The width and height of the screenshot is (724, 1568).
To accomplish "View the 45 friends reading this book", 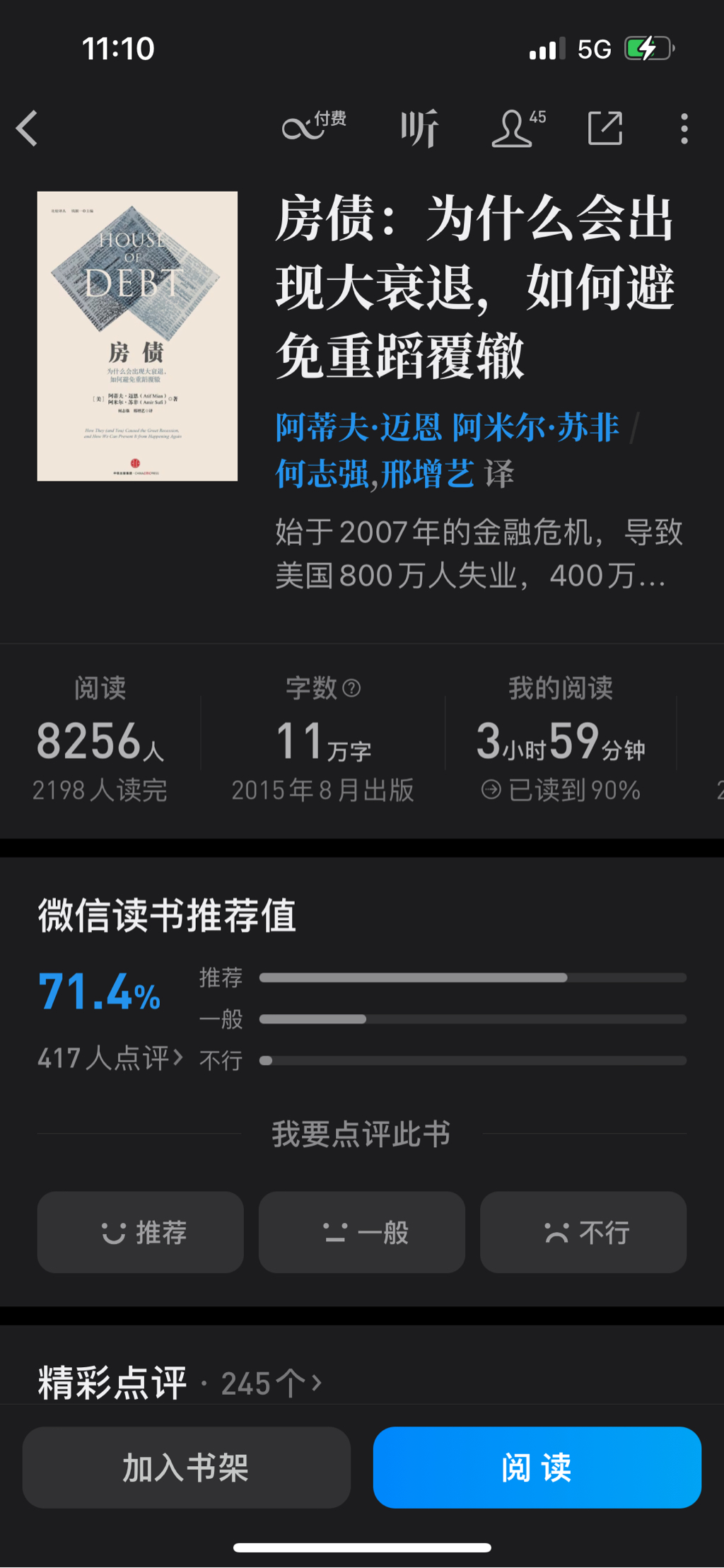I will [x=518, y=129].
